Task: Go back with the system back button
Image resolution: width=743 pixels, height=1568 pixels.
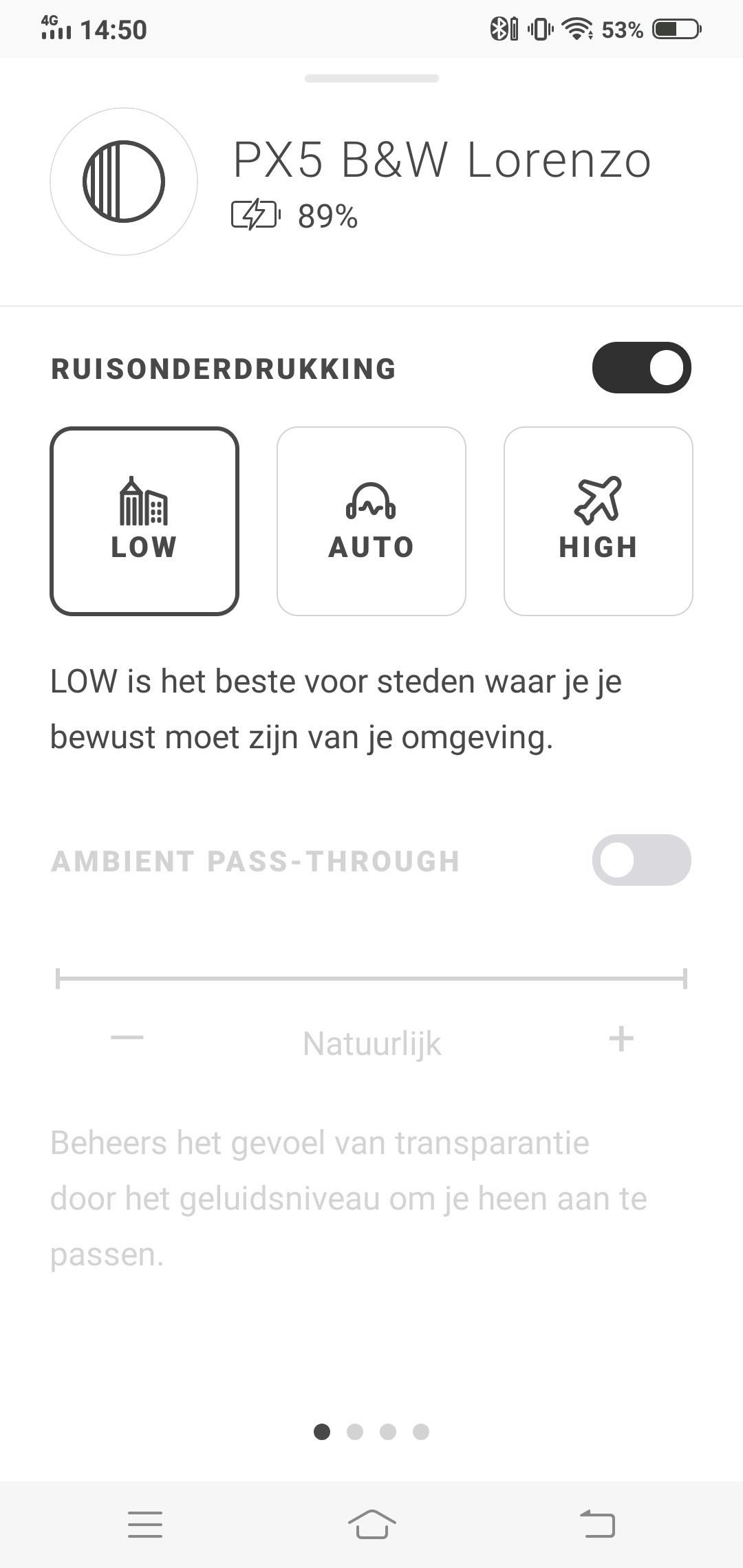Action: [x=597, y=1524]
